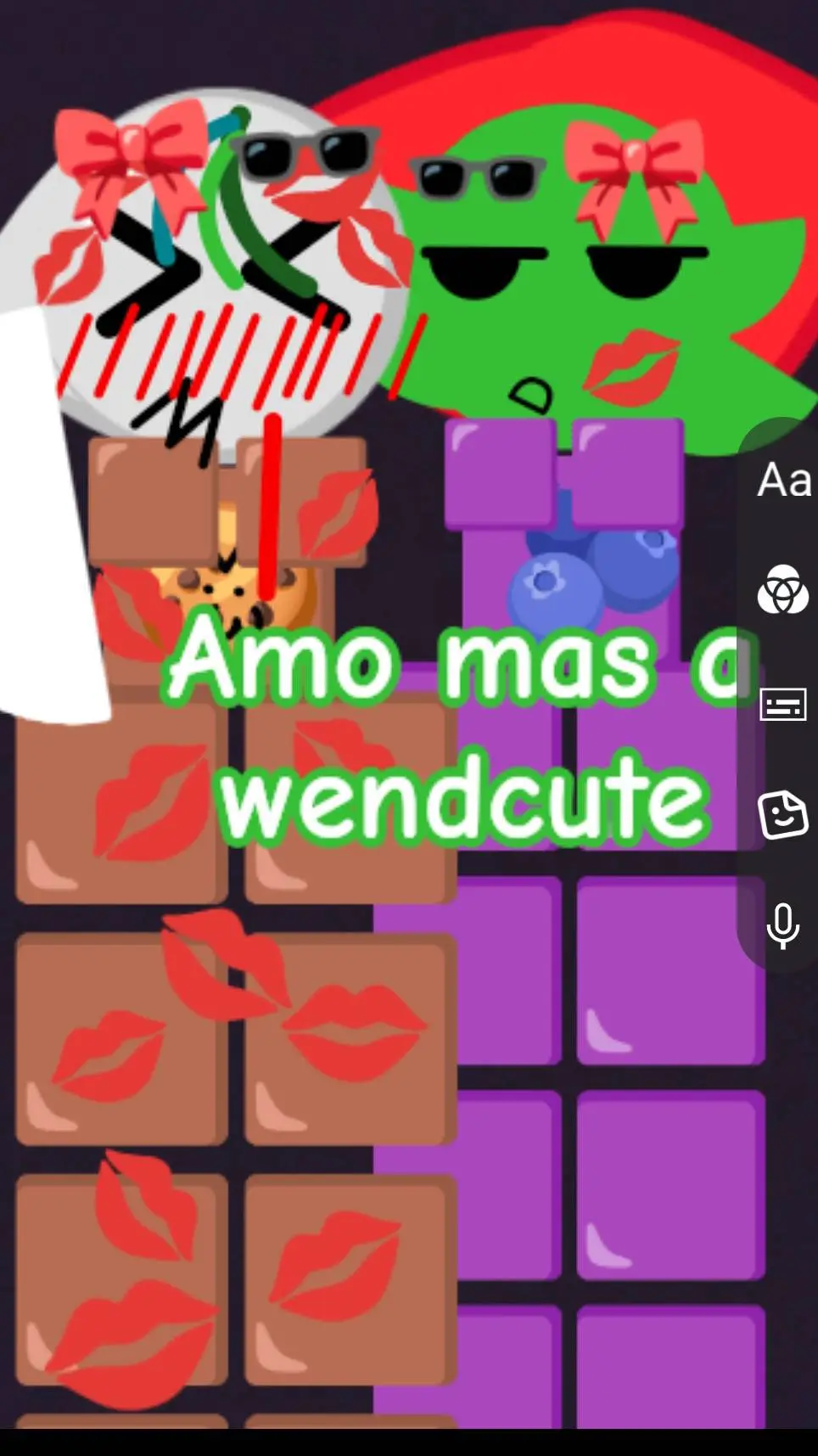Open the captions tool
818x1456 pixels.
(x=782, y=705)
